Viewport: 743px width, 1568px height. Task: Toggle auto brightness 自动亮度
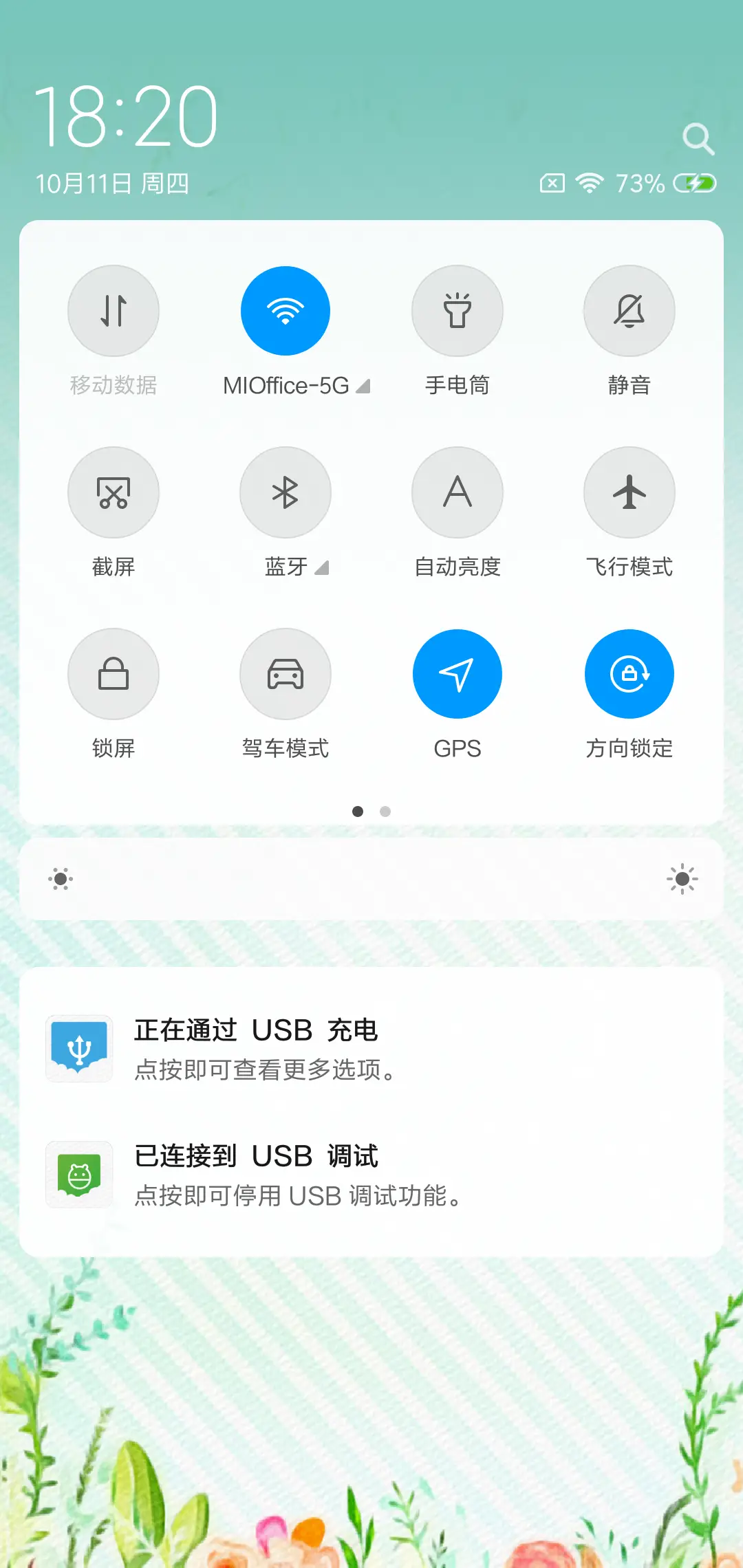[457, 492]
